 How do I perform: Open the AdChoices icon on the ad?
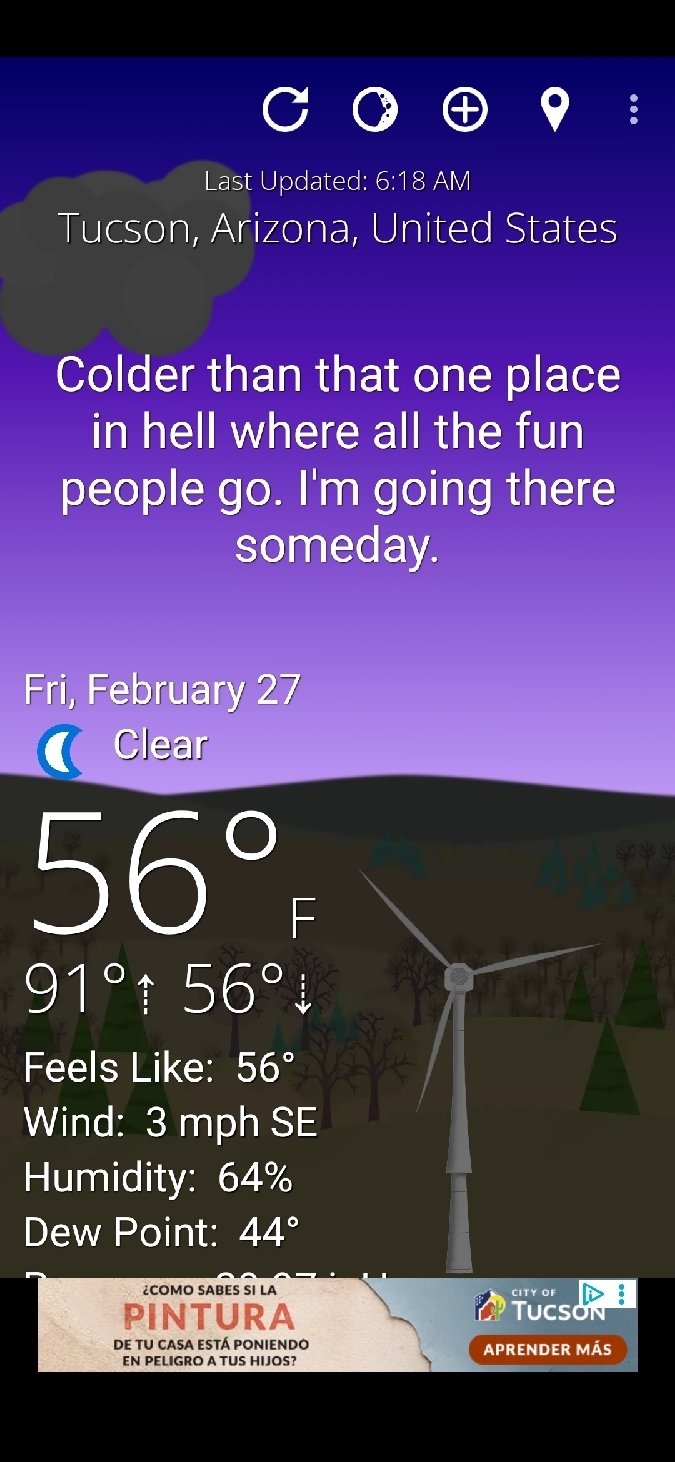pyautogui.click(x=594, y=1294)
